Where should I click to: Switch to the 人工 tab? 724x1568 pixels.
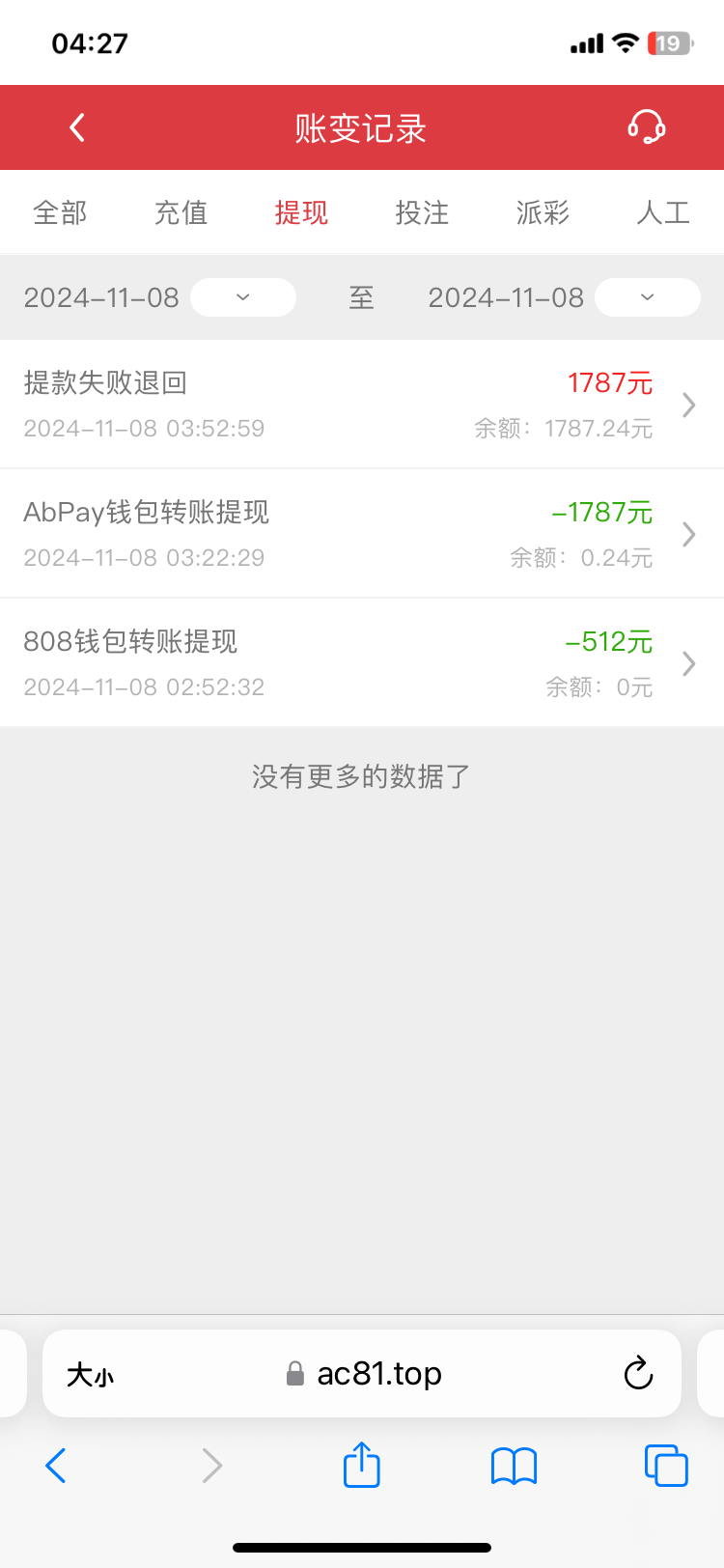(x=663, y=212)
